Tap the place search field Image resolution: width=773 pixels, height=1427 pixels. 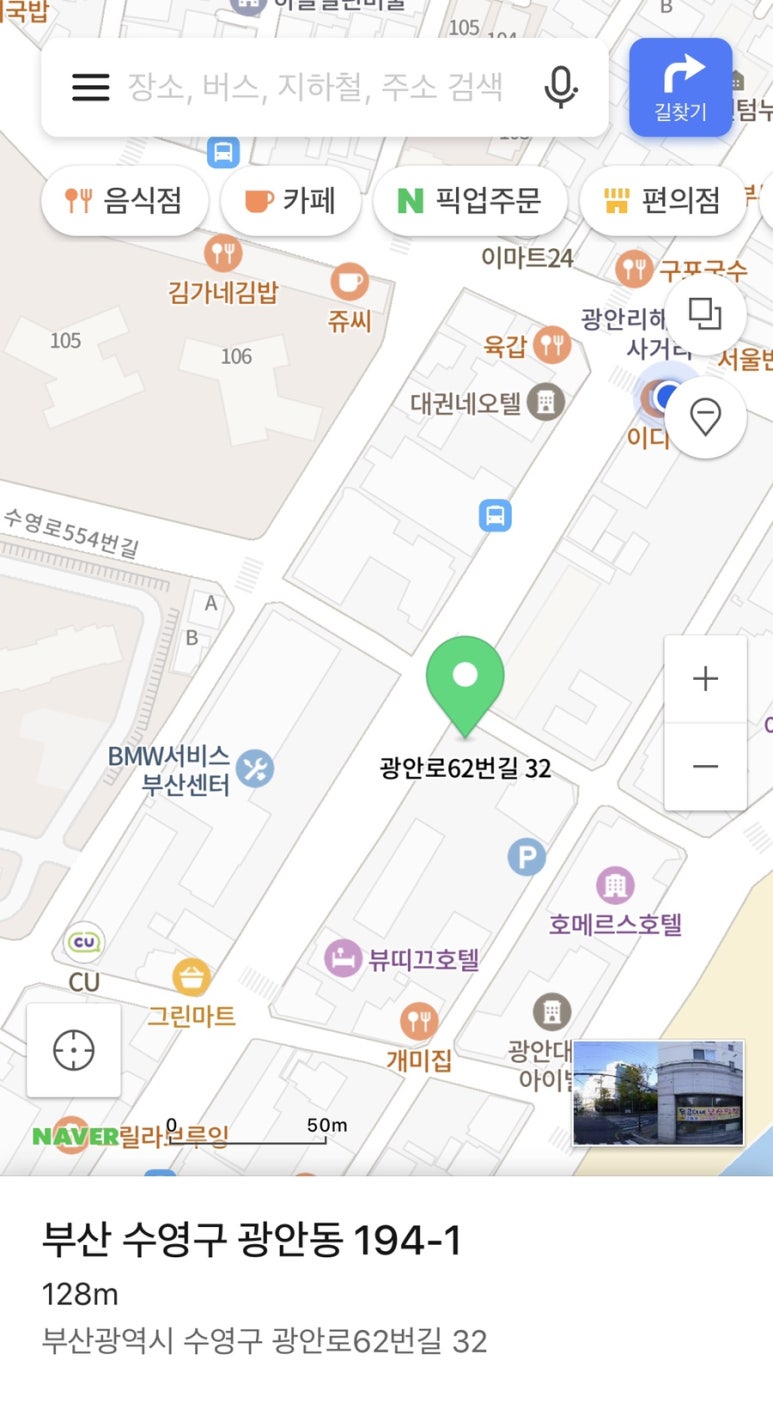(315, 88)
